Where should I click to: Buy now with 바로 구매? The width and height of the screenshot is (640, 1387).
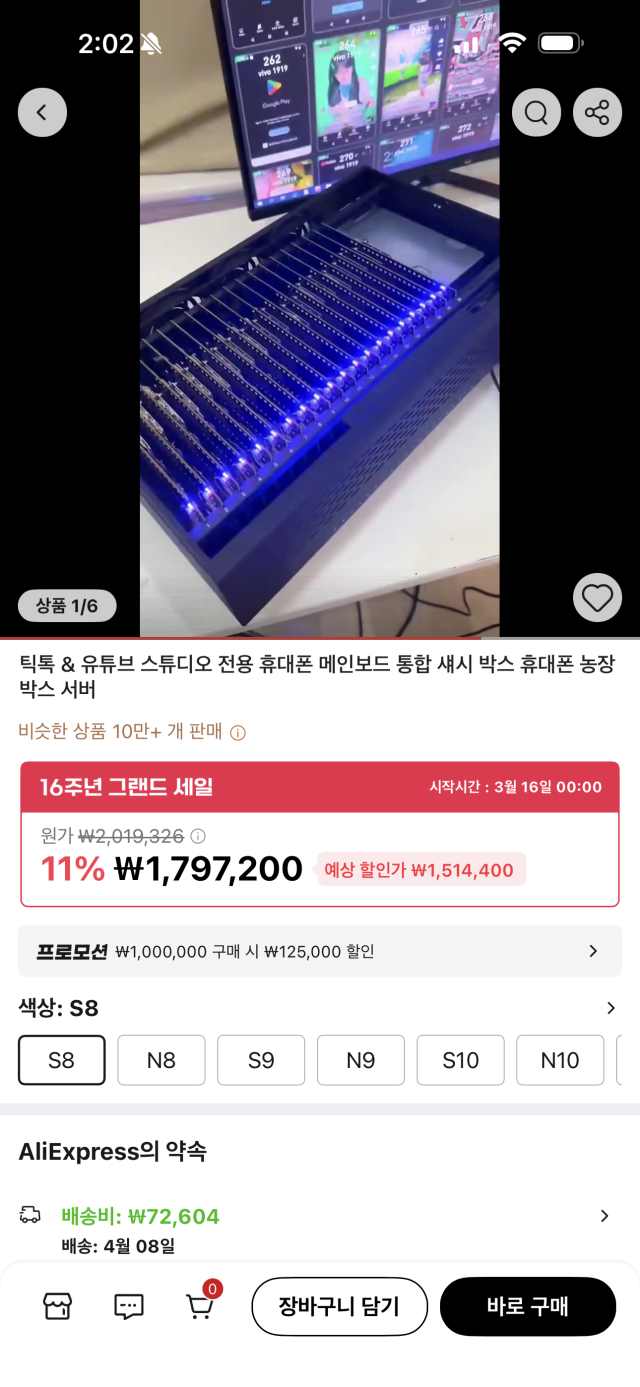(x=527, y=1306)
